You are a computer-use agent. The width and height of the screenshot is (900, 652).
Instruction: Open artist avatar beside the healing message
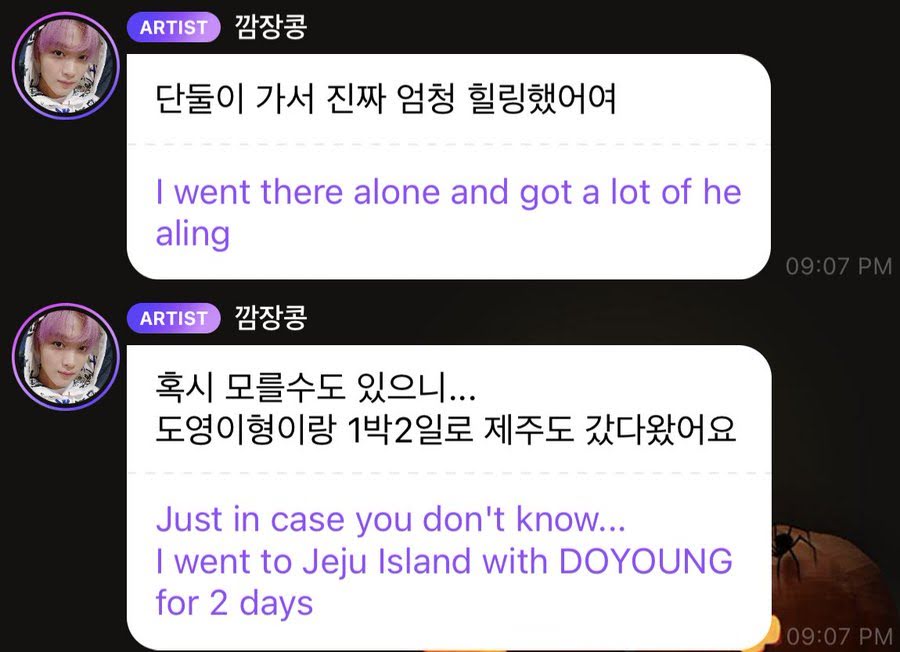coord(65,66)
